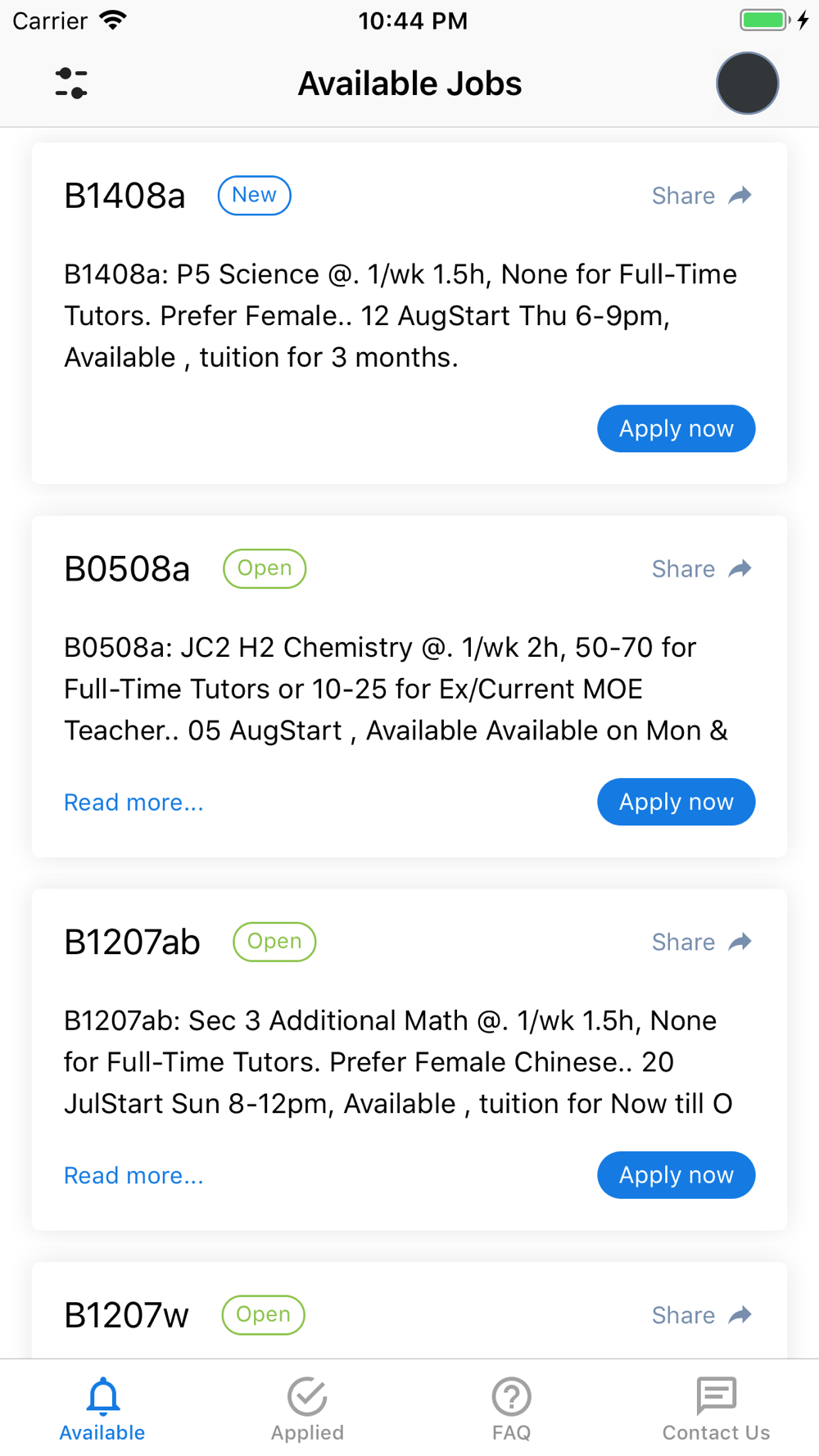Share job B1207w

(702, 1315)
